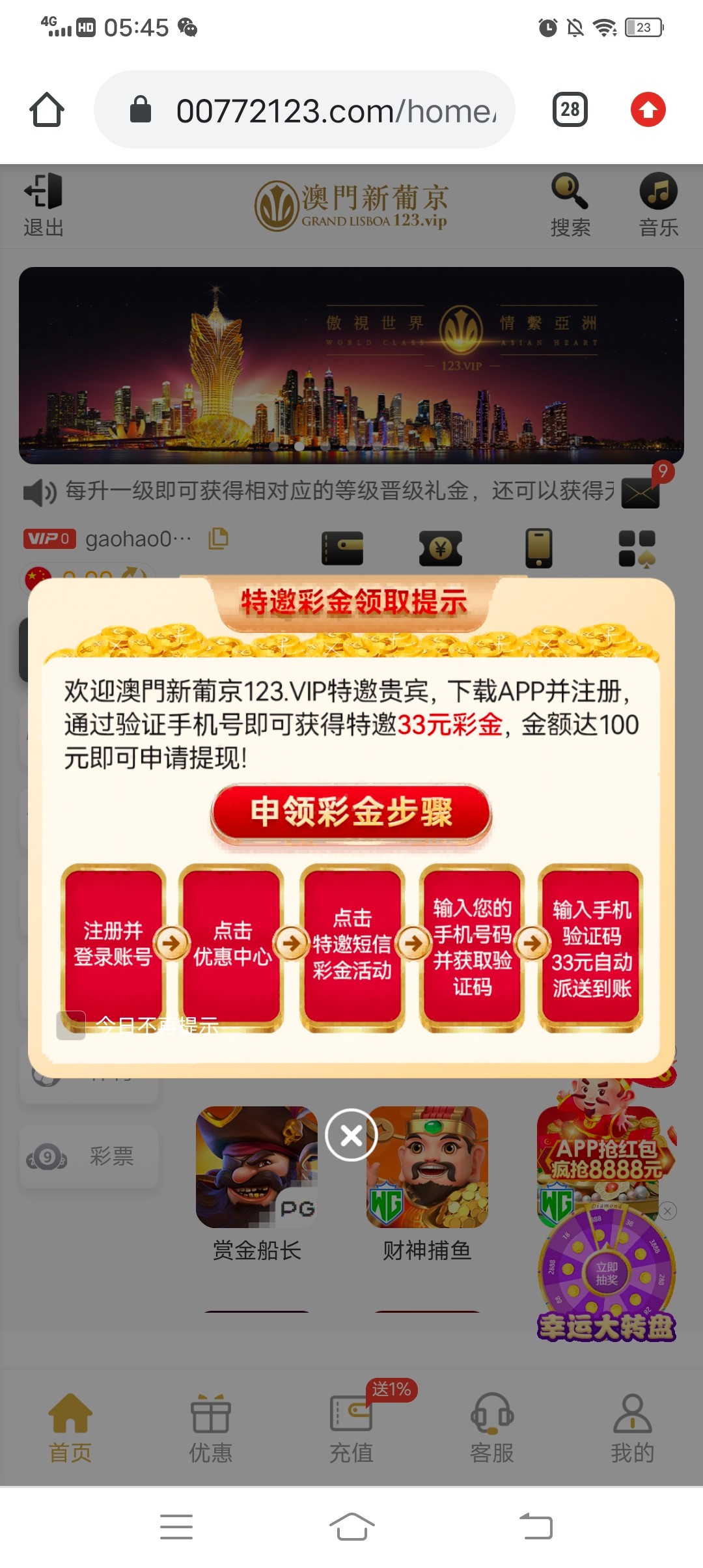Open the mail envelope with 9 messages

click(641, 492)
